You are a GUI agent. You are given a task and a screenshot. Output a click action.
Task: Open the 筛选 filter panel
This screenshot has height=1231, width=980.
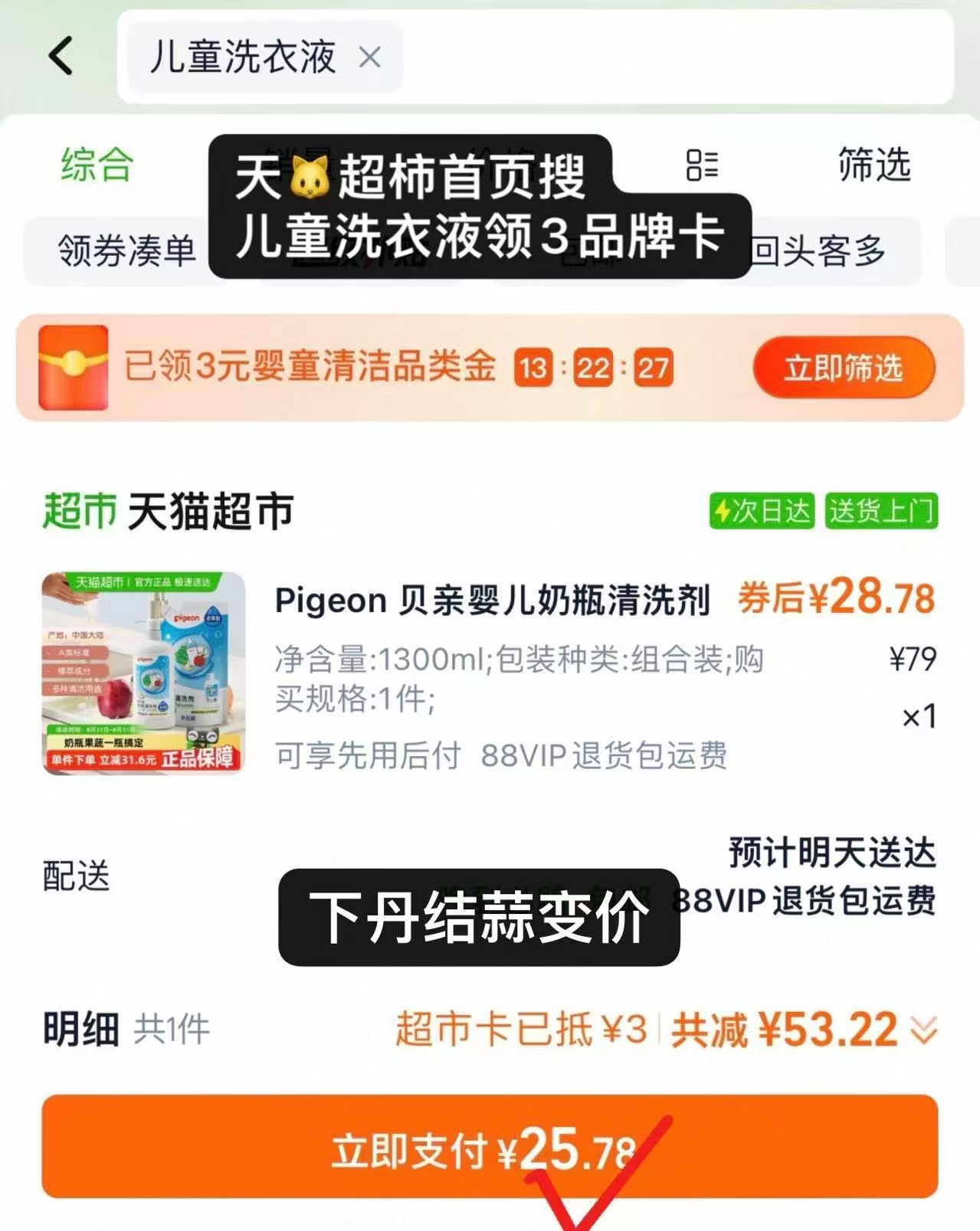(873, 167)
